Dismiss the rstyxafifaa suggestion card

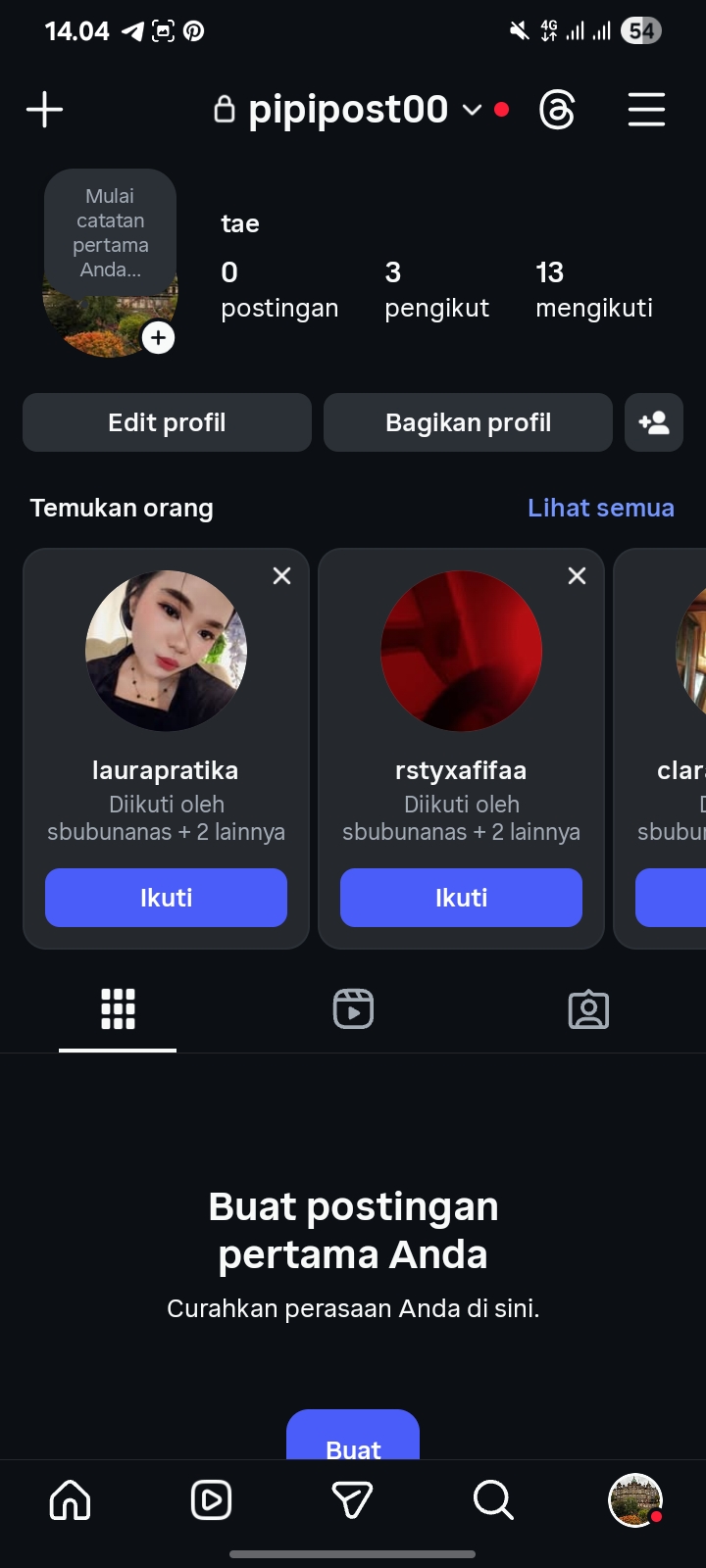[577, 576]
